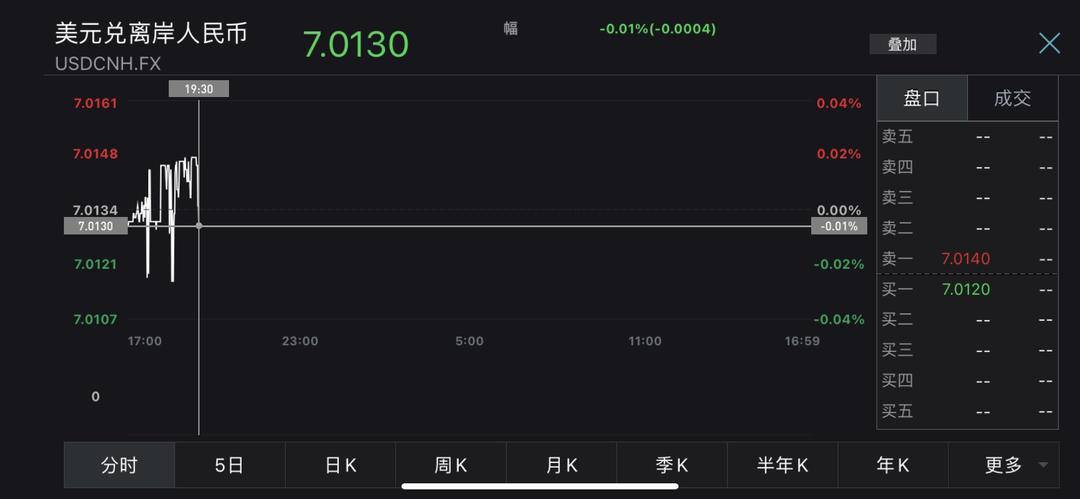Switch to the 盘口 tab
The height and width of the screenshot is (499, 1080).
pos(922,98)
